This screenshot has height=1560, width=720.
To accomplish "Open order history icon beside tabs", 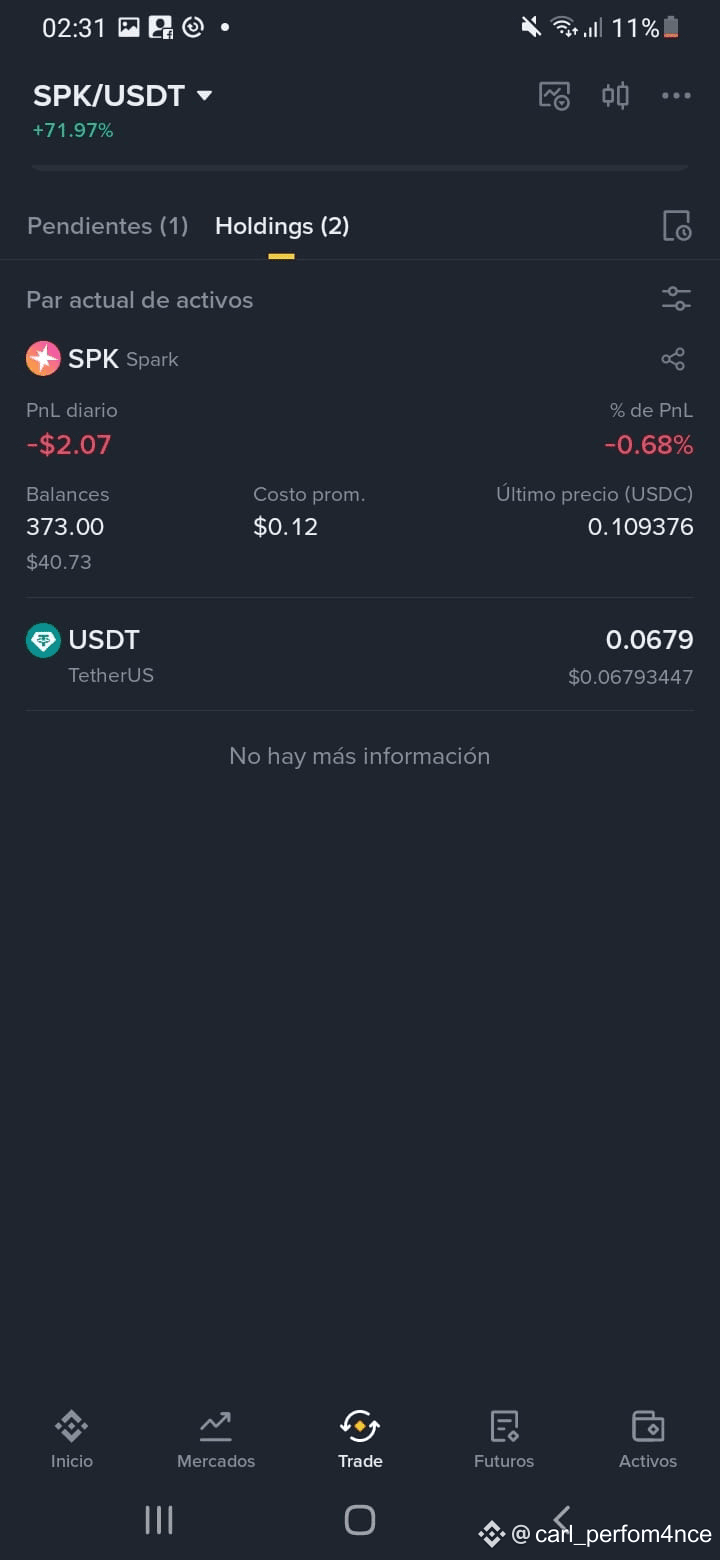I will (677, 226).
